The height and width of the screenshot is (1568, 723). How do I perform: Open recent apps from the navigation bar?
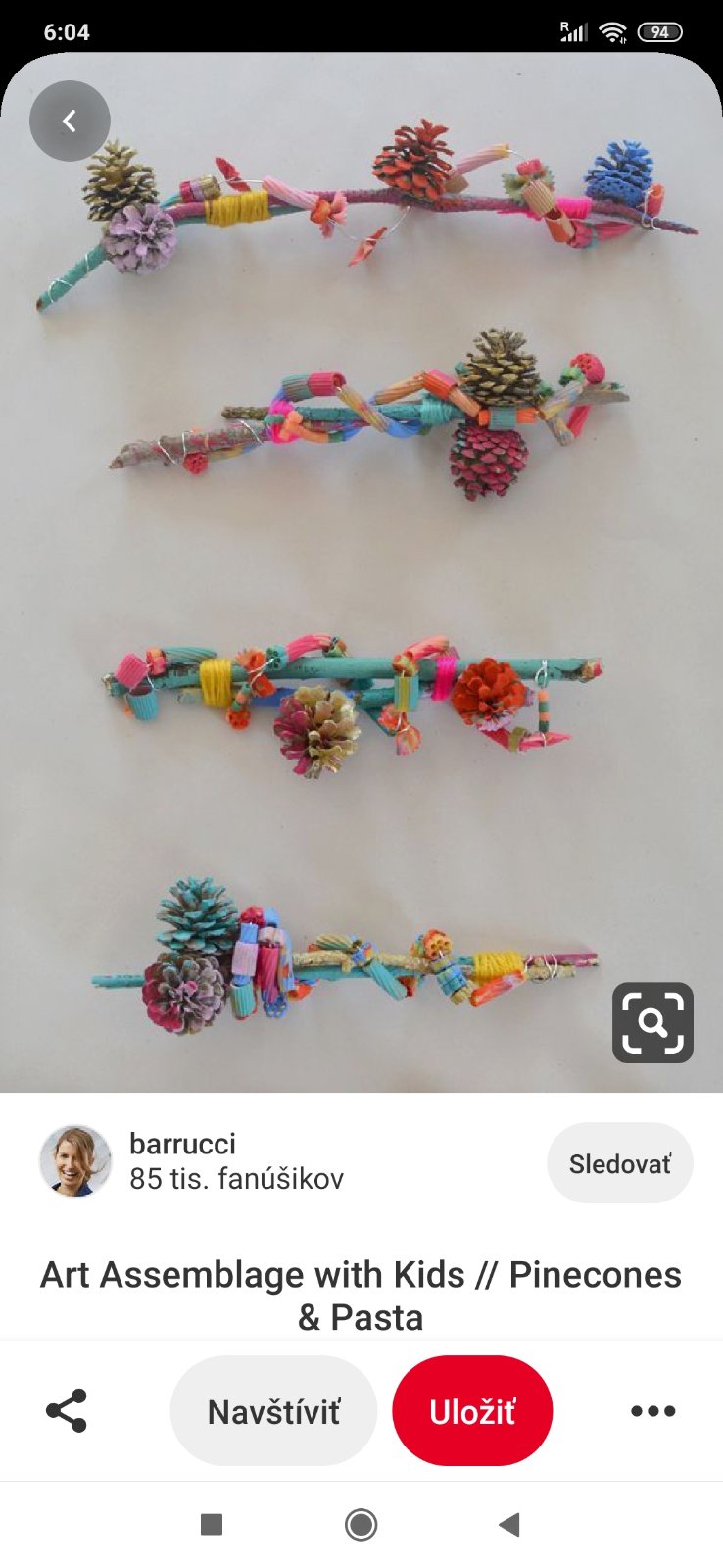pyautogui.click(x=212, y=1524)
